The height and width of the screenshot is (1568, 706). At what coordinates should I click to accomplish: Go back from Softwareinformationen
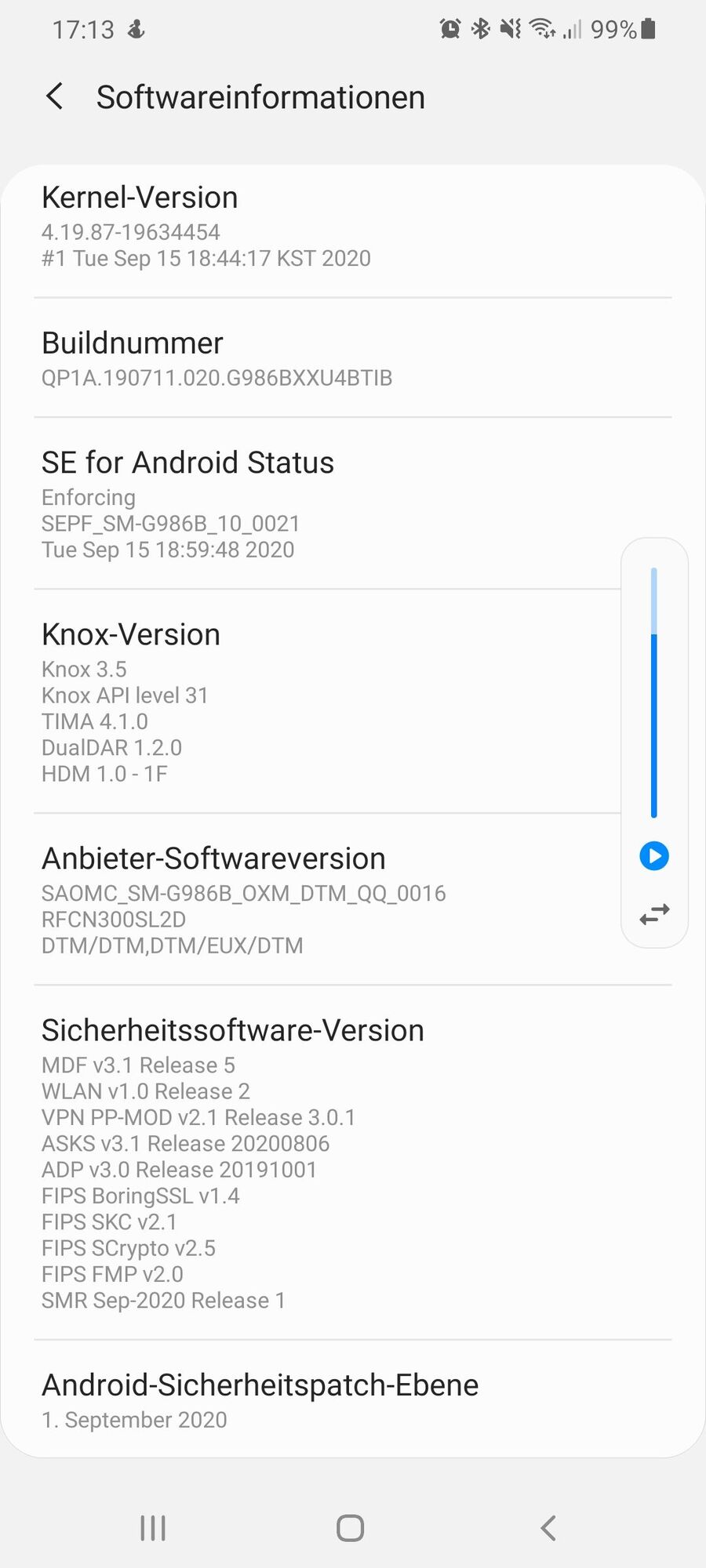(x=55, y=97)
